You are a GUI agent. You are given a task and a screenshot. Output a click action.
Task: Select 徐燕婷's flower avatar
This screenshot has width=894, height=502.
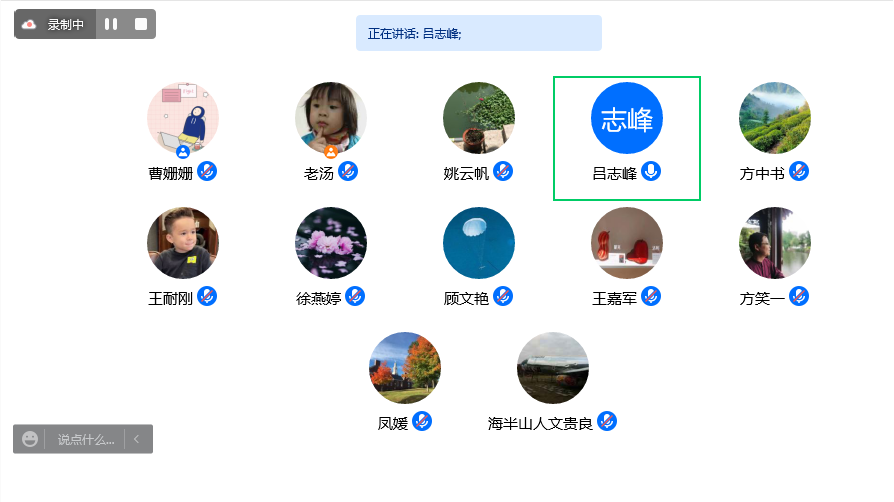coord(331,243)
